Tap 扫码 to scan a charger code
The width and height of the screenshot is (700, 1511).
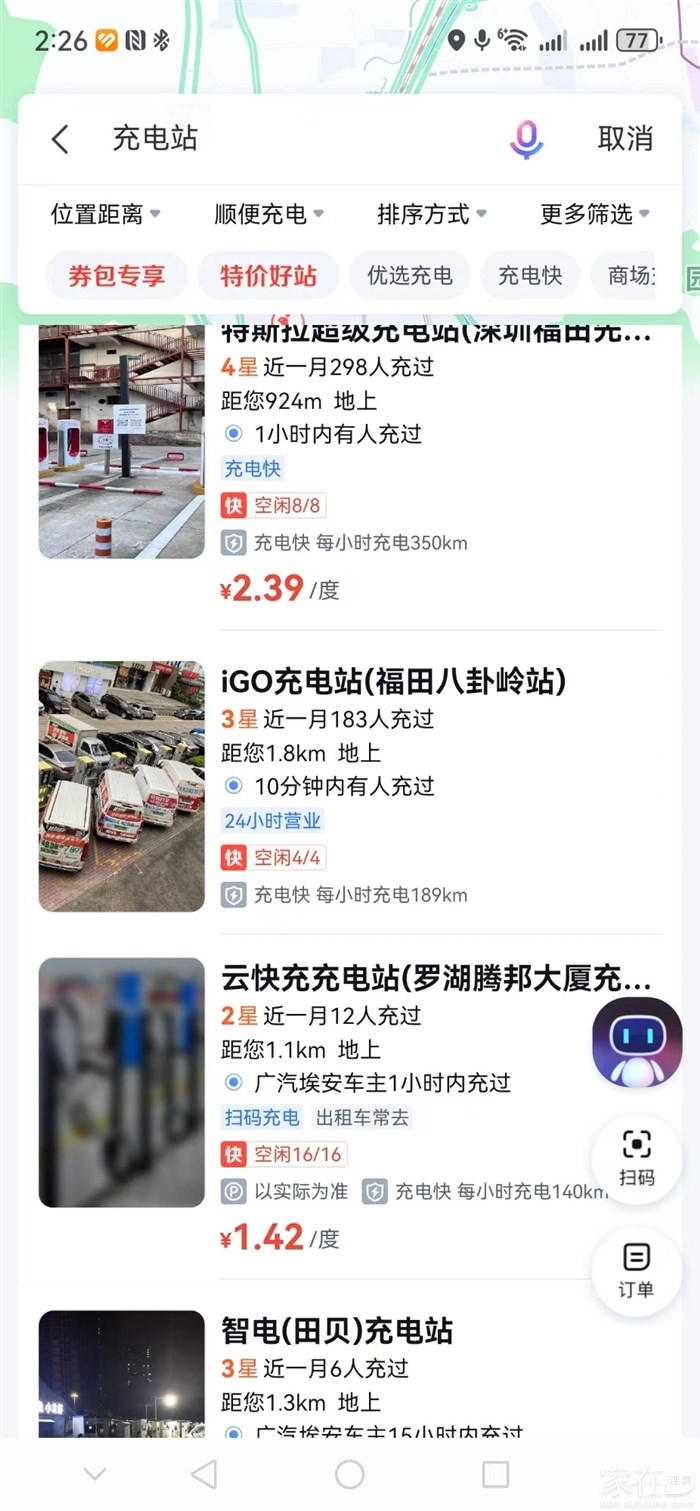[x=636, y=1157]
